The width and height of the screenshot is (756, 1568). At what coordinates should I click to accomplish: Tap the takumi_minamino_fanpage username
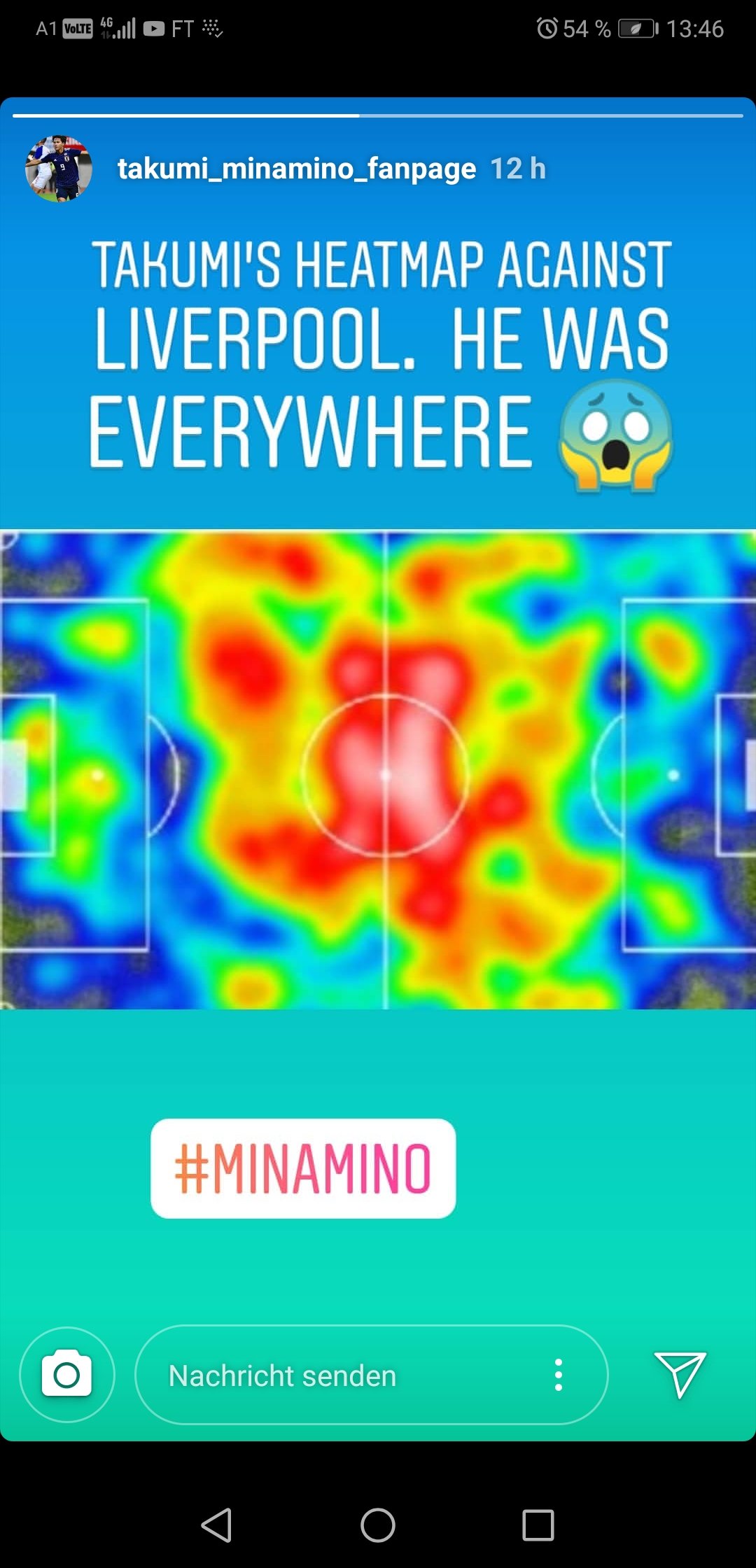pyautogui.click(x=297, y=169)
